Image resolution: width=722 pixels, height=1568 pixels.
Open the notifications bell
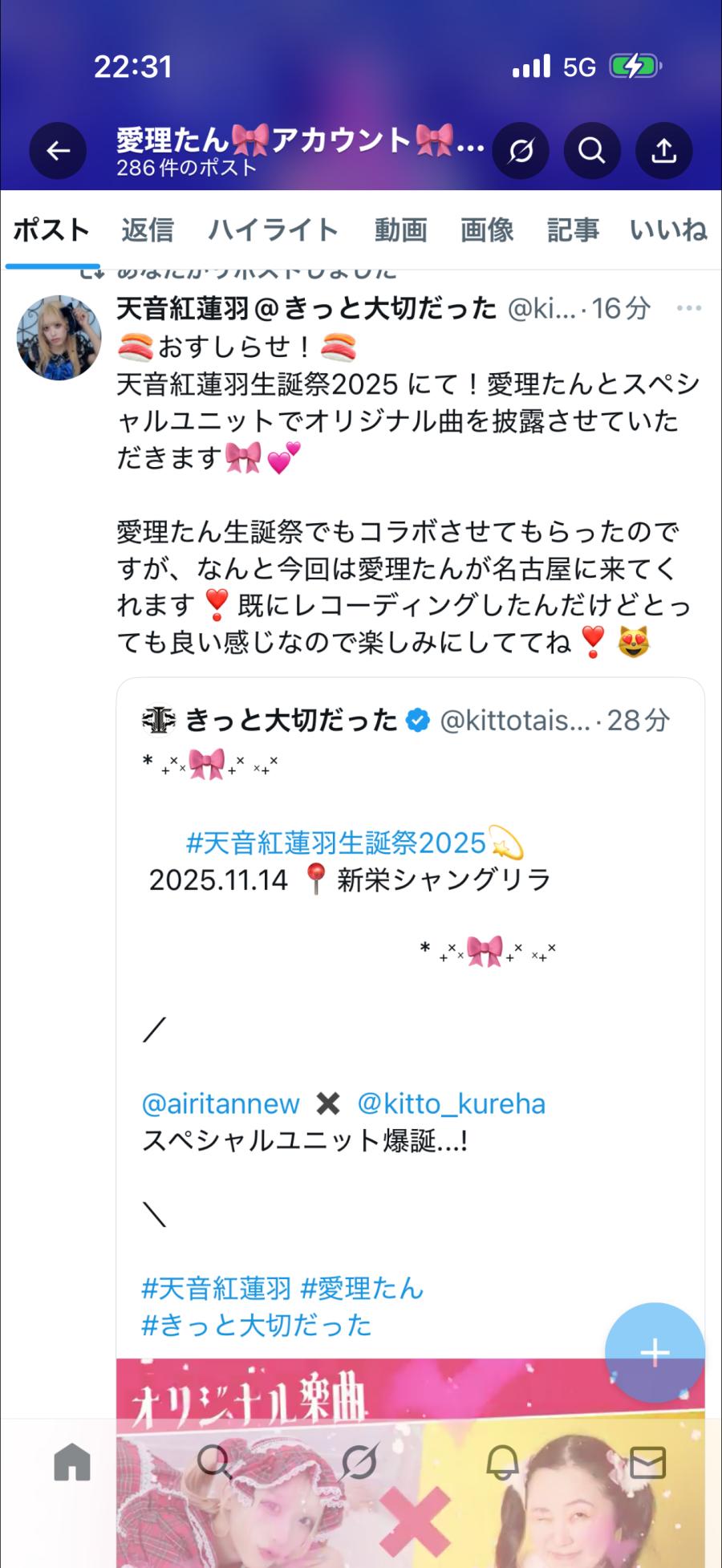503,1463
